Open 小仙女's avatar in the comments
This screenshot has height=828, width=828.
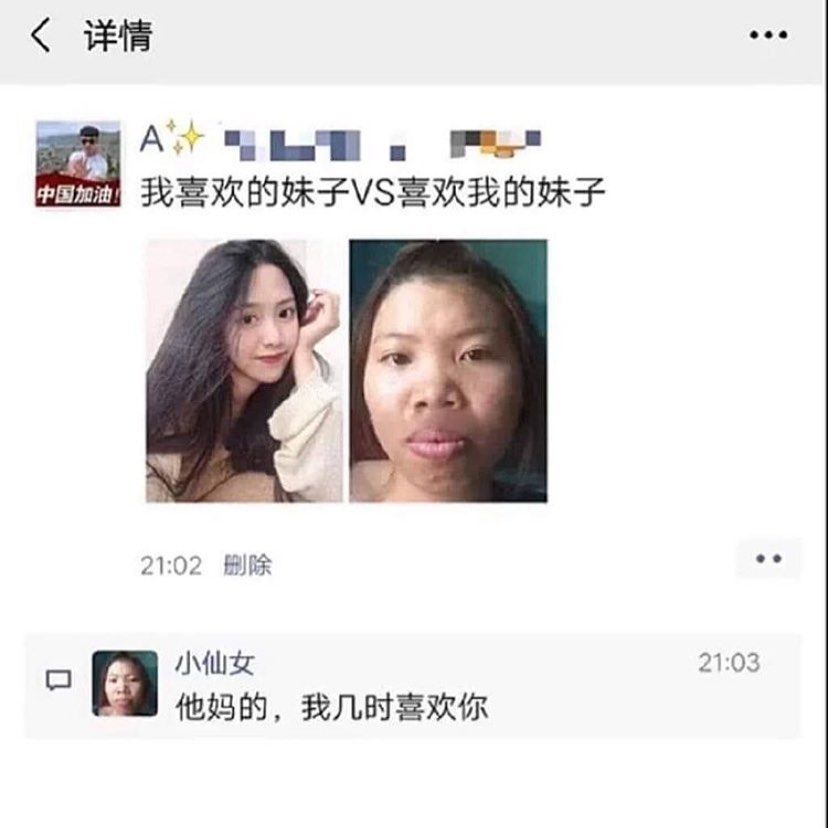click(x=125, y=684)
